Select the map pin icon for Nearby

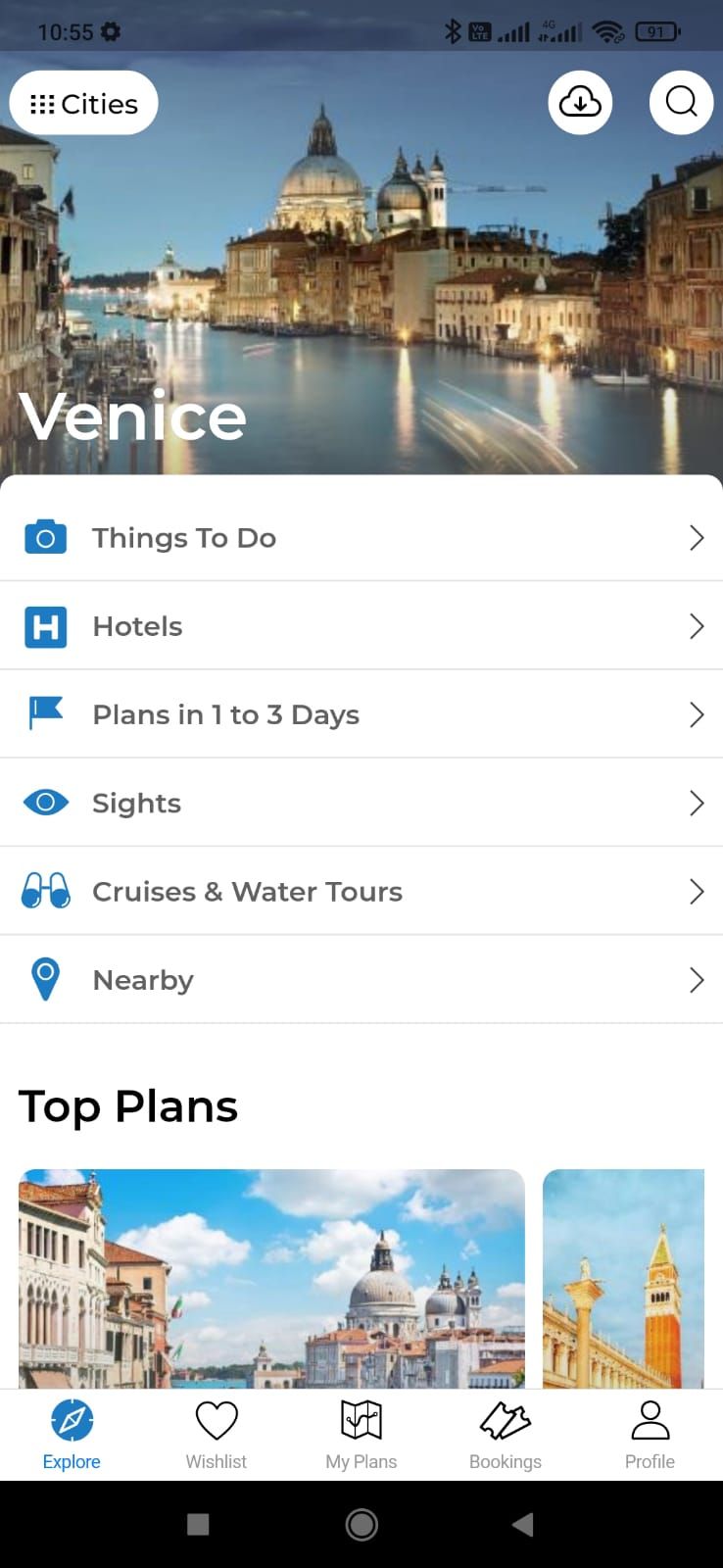[45, 979]
